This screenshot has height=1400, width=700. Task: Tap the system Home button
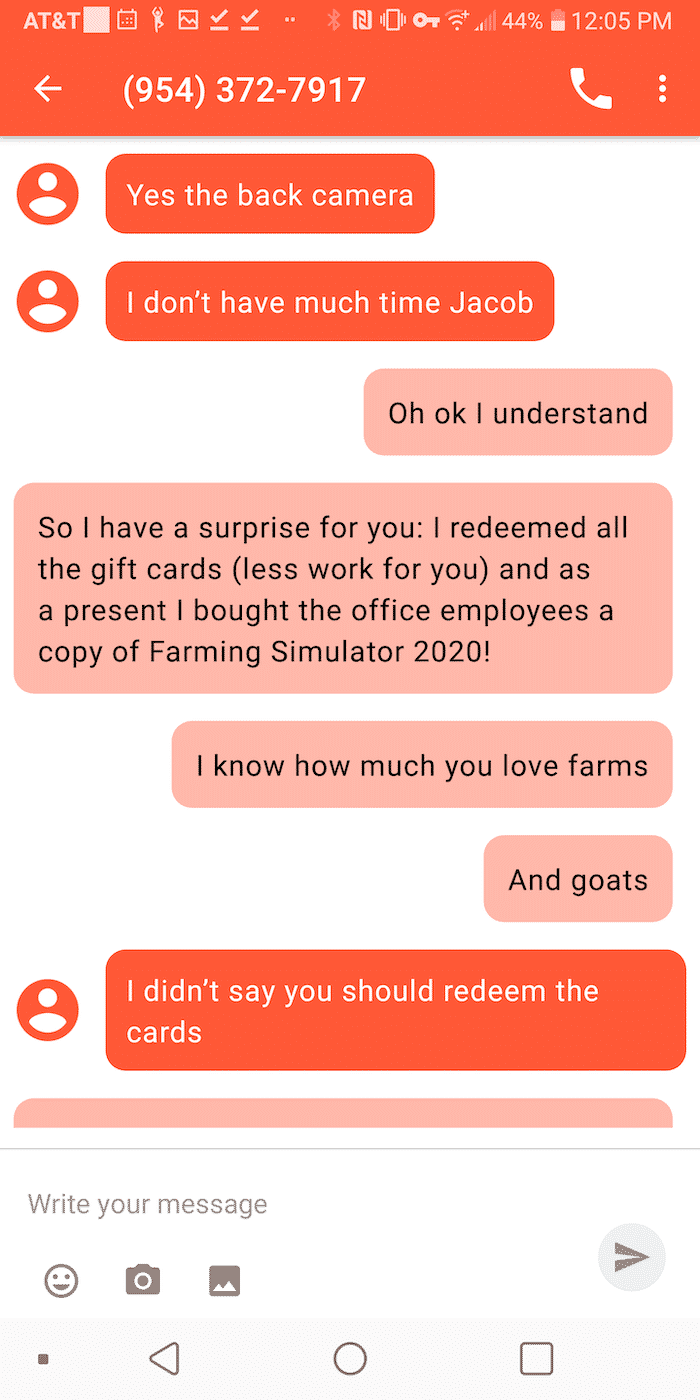pos(350,1359)
